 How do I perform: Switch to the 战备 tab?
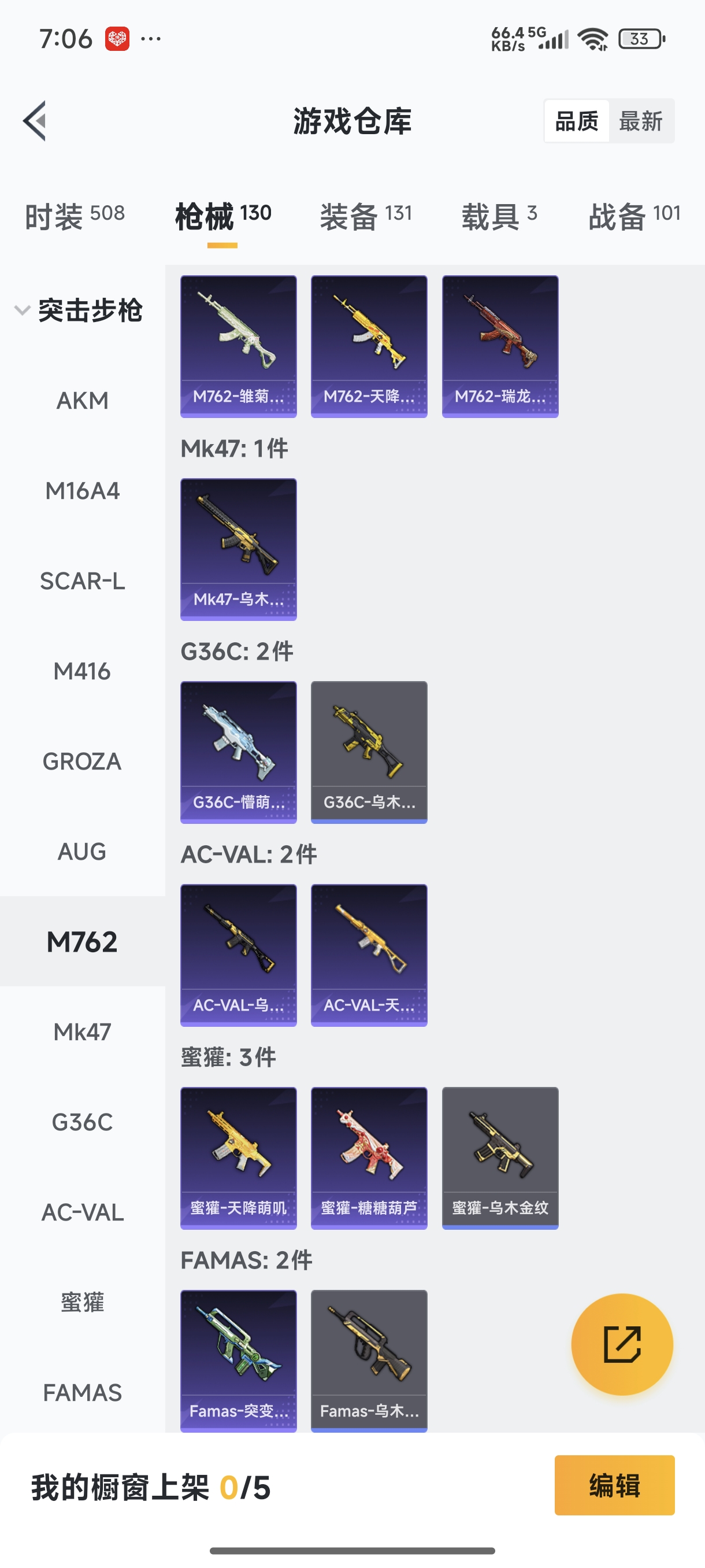634,216
